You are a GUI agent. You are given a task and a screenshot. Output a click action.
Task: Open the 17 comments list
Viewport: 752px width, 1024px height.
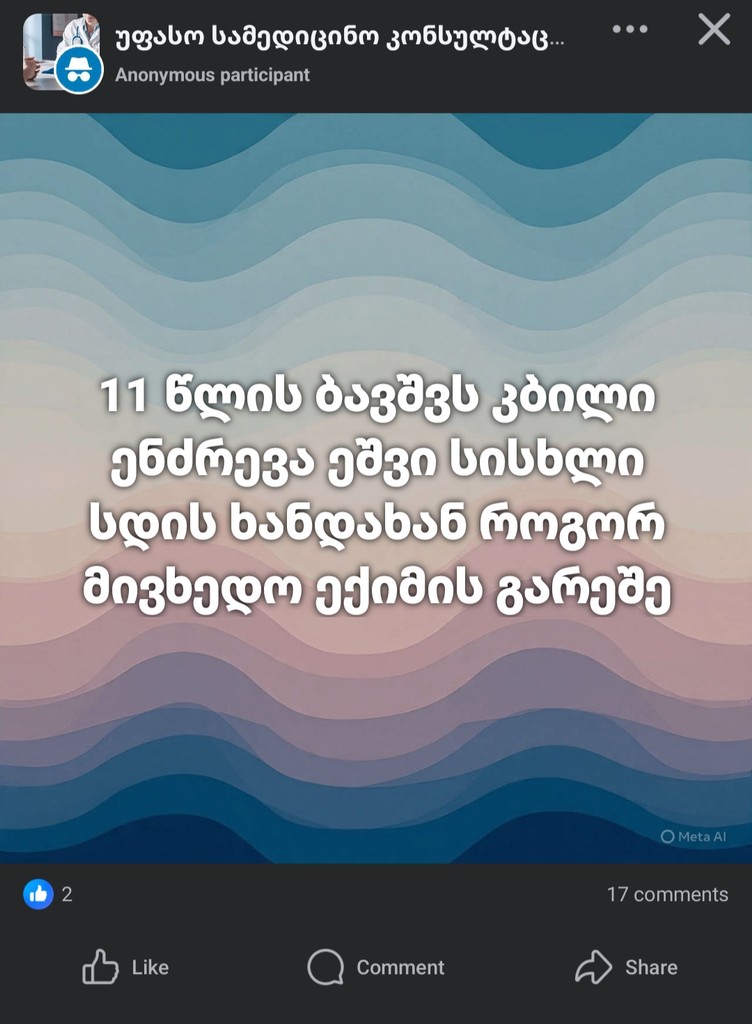pos(666,895)
